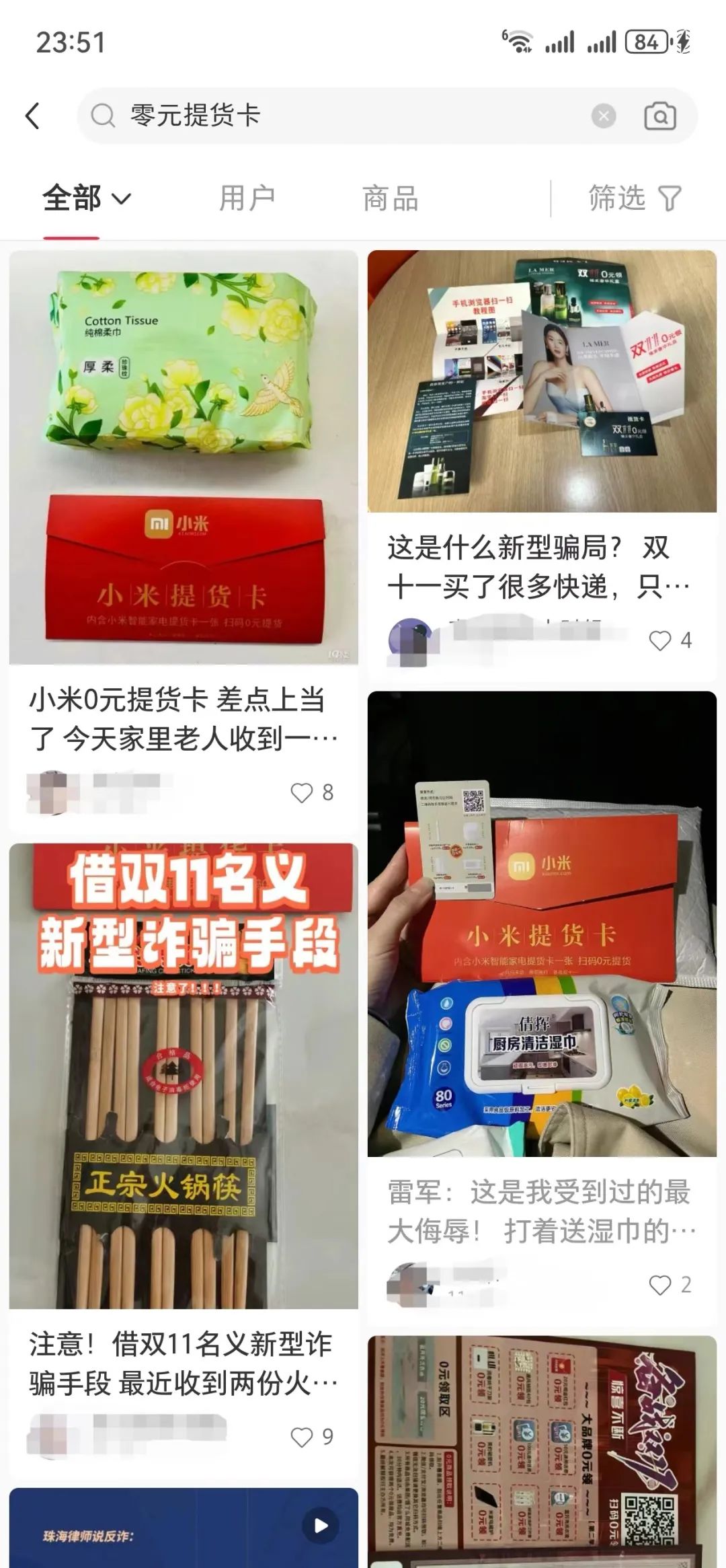Image resolution: width=726 pixels, height=1568 pixels.
Task: Like the 这是什么新型骗局 post
Action: click(x=660, y=640)
